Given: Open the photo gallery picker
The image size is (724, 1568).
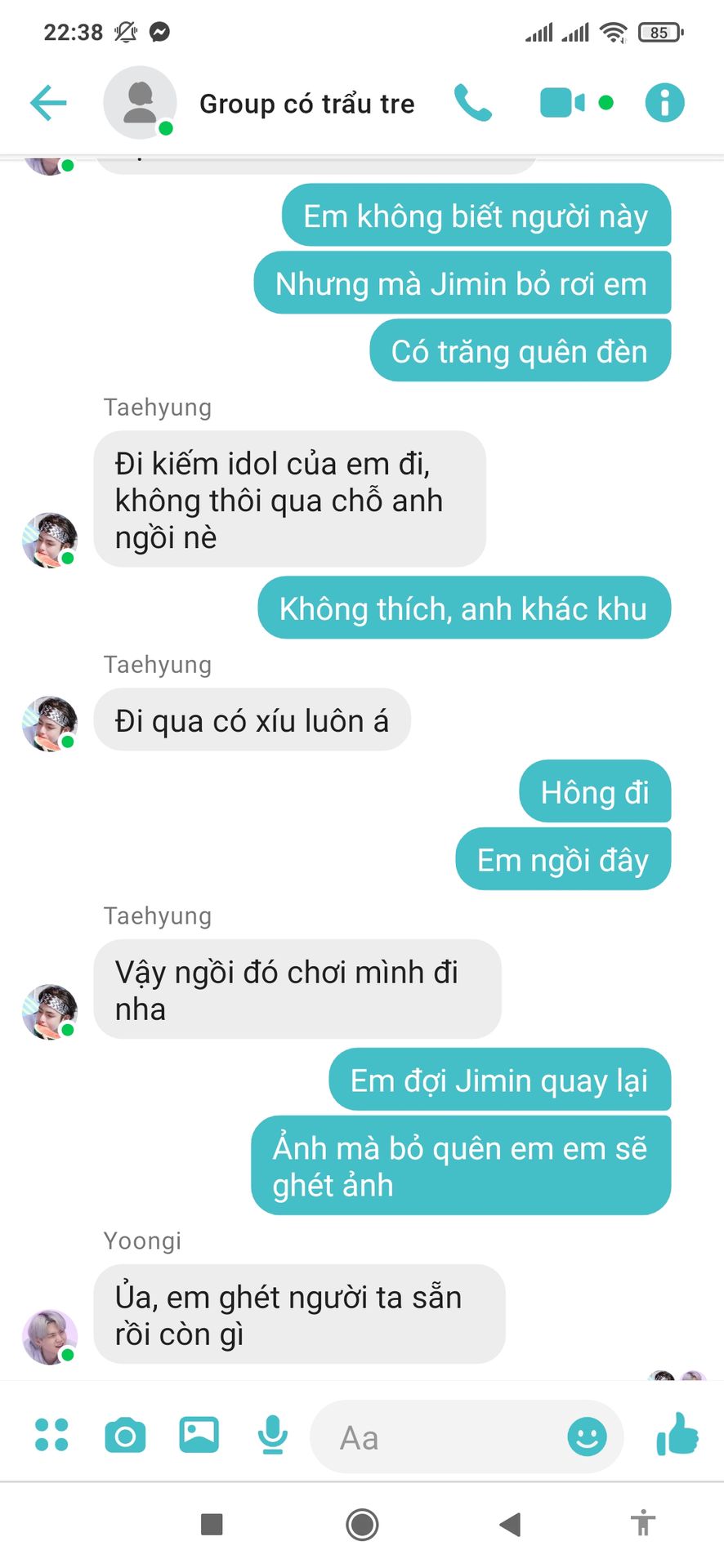Looking at the screenshot, I should 199,1435.
